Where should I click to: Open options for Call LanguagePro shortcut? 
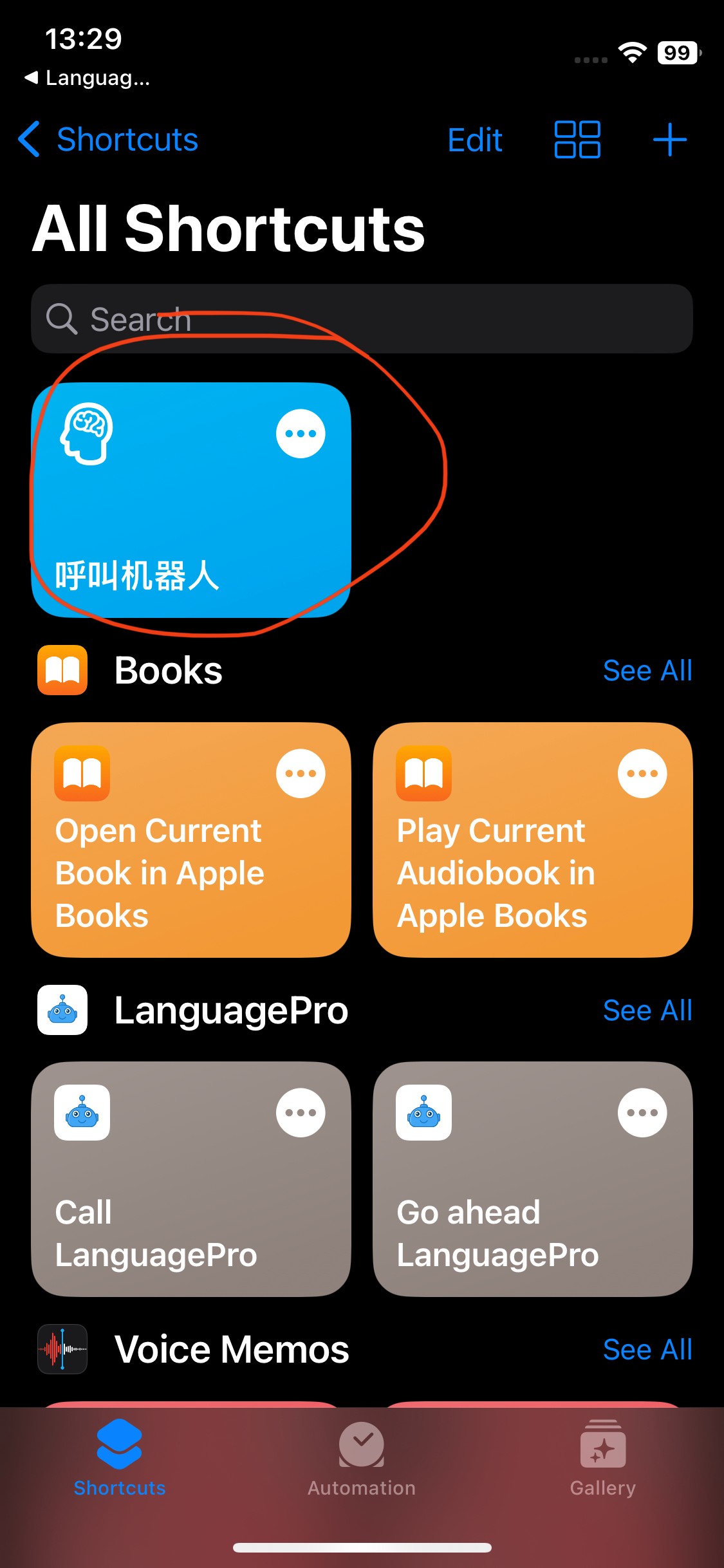coord(301,1113)
